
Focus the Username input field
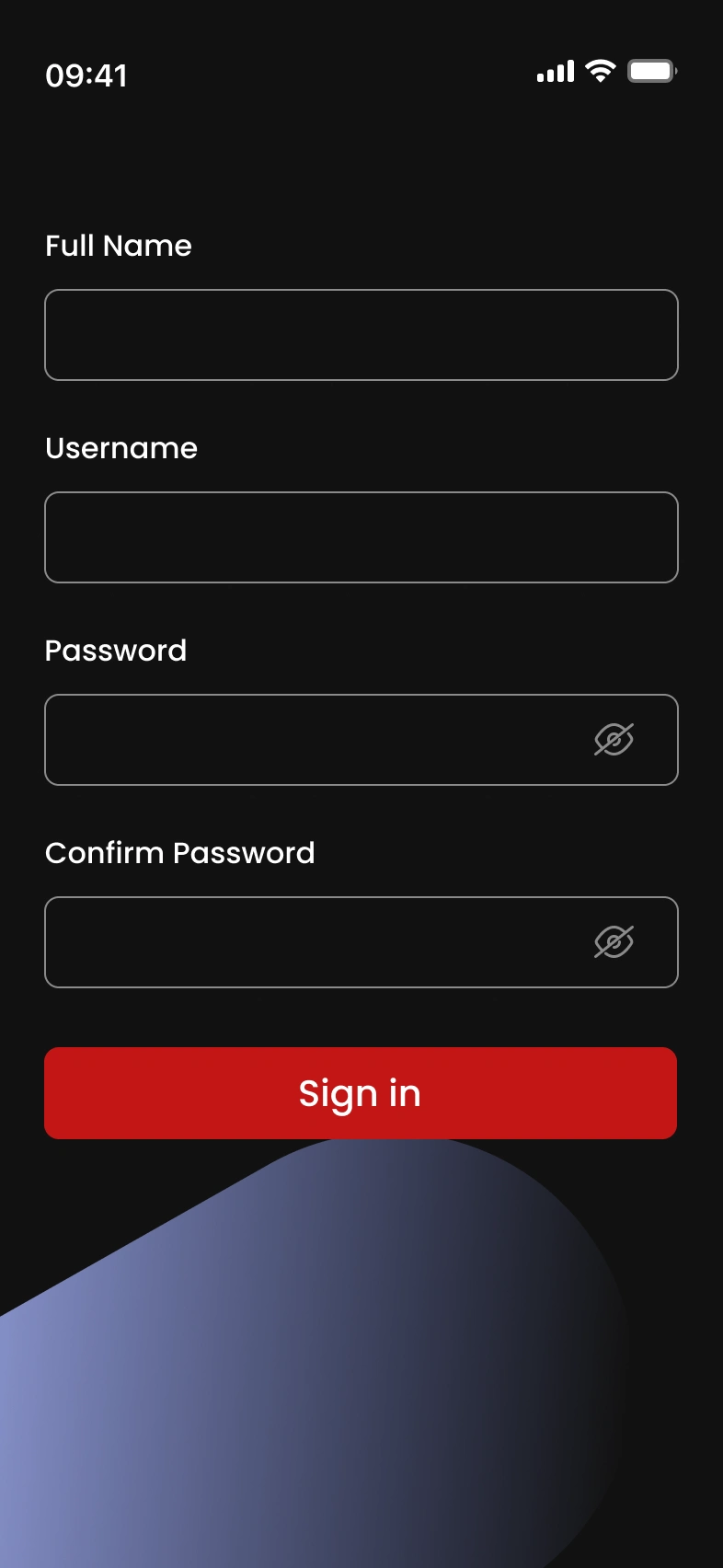click(361, 537)
